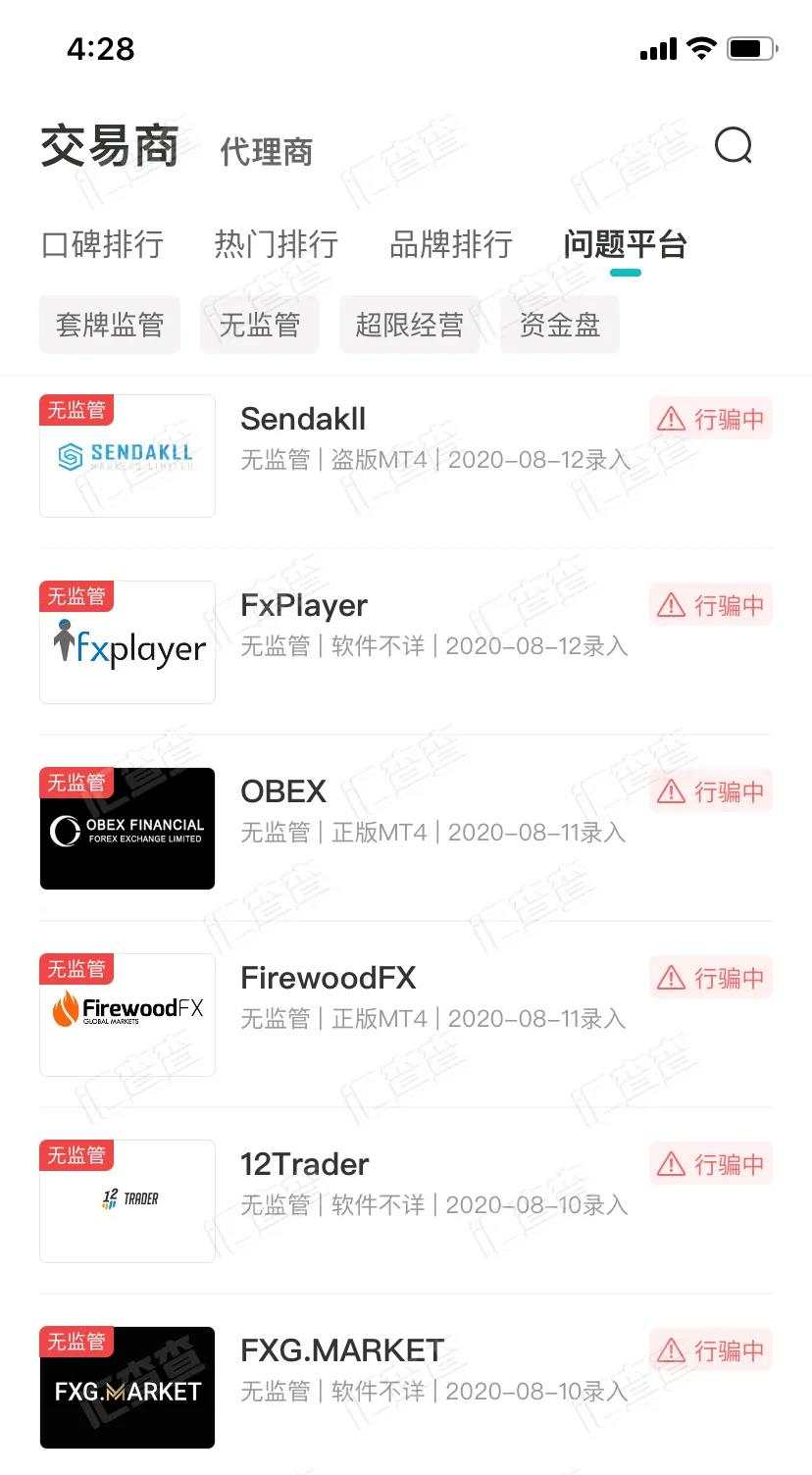The height and width of the screenshot is (1475, 812).
Task: Open the 12Trader broker entry
Action: [x=405, y=1200]
